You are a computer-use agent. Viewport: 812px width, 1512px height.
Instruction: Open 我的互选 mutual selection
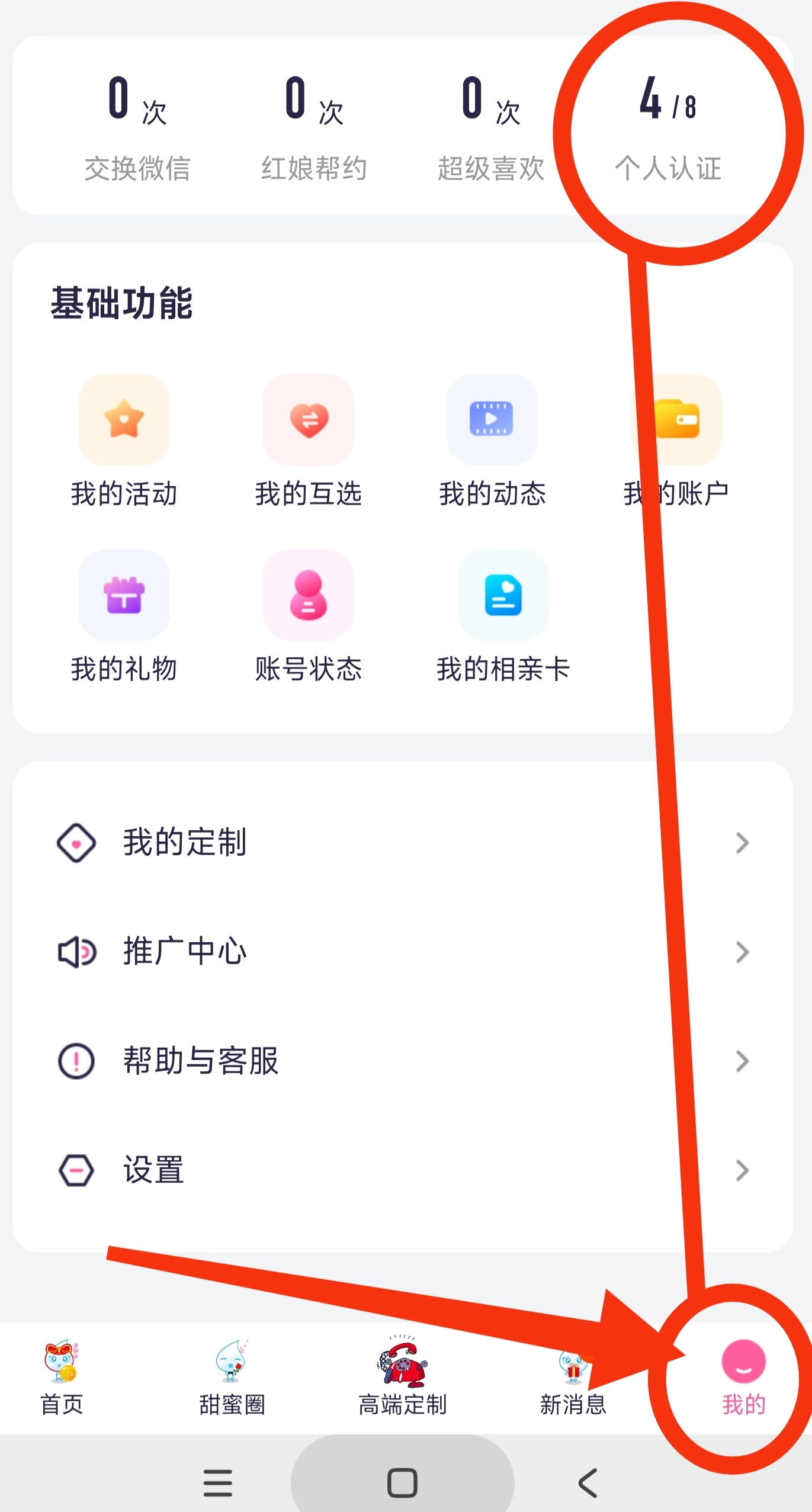pyautogui.click(x=308, y=441)
